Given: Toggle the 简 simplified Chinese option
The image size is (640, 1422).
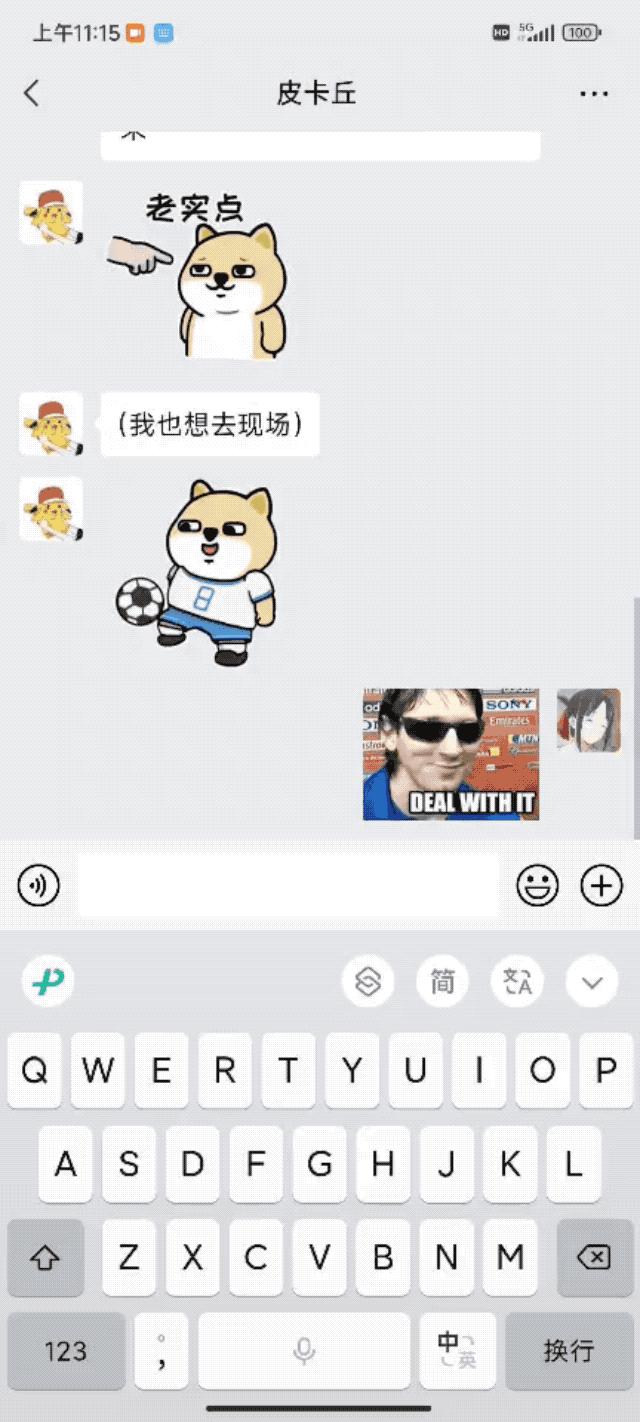Looking at the screenshot, I should [x=442, y=982].
